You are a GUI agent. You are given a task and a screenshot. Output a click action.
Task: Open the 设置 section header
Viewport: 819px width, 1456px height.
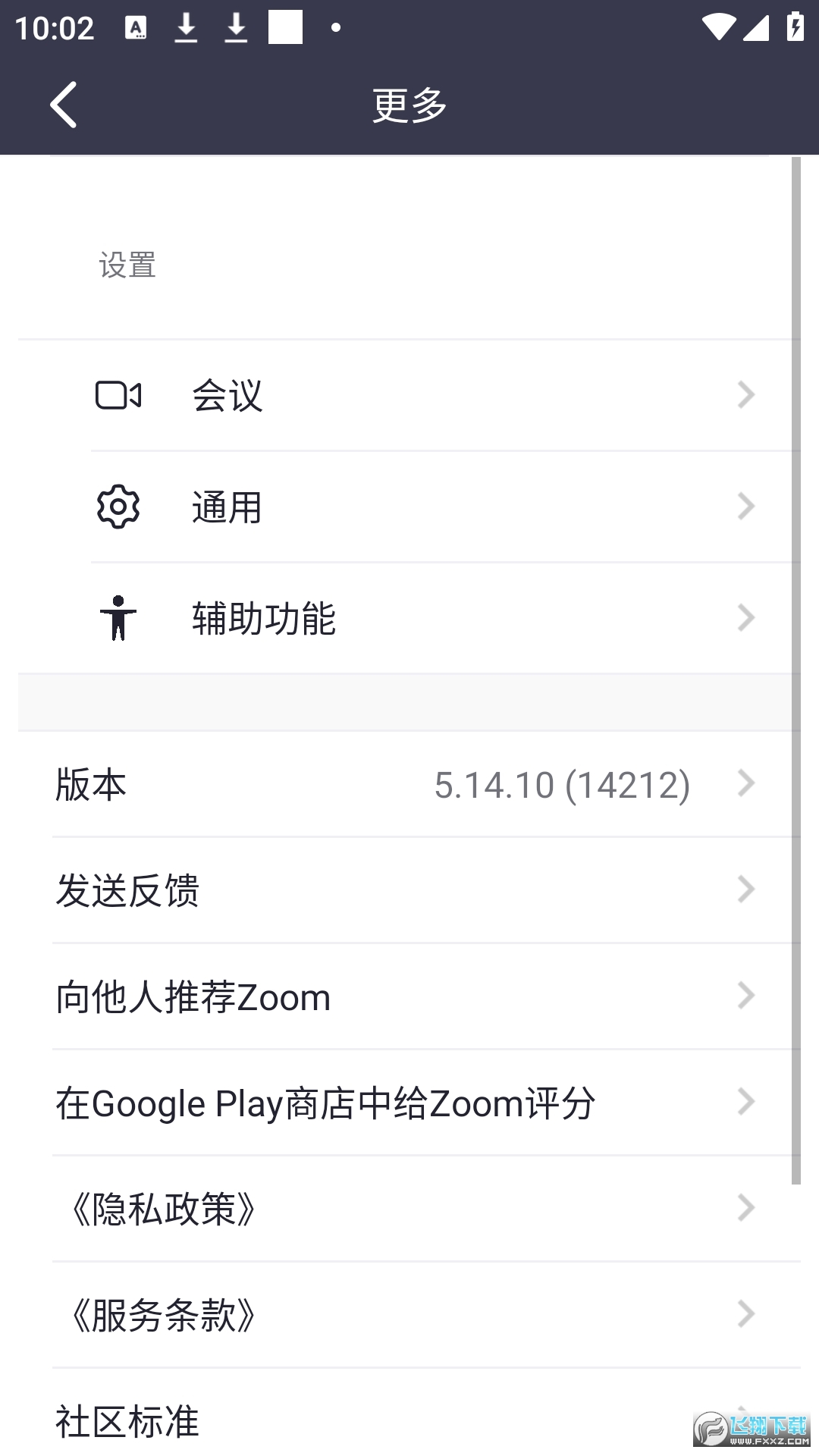127,265
